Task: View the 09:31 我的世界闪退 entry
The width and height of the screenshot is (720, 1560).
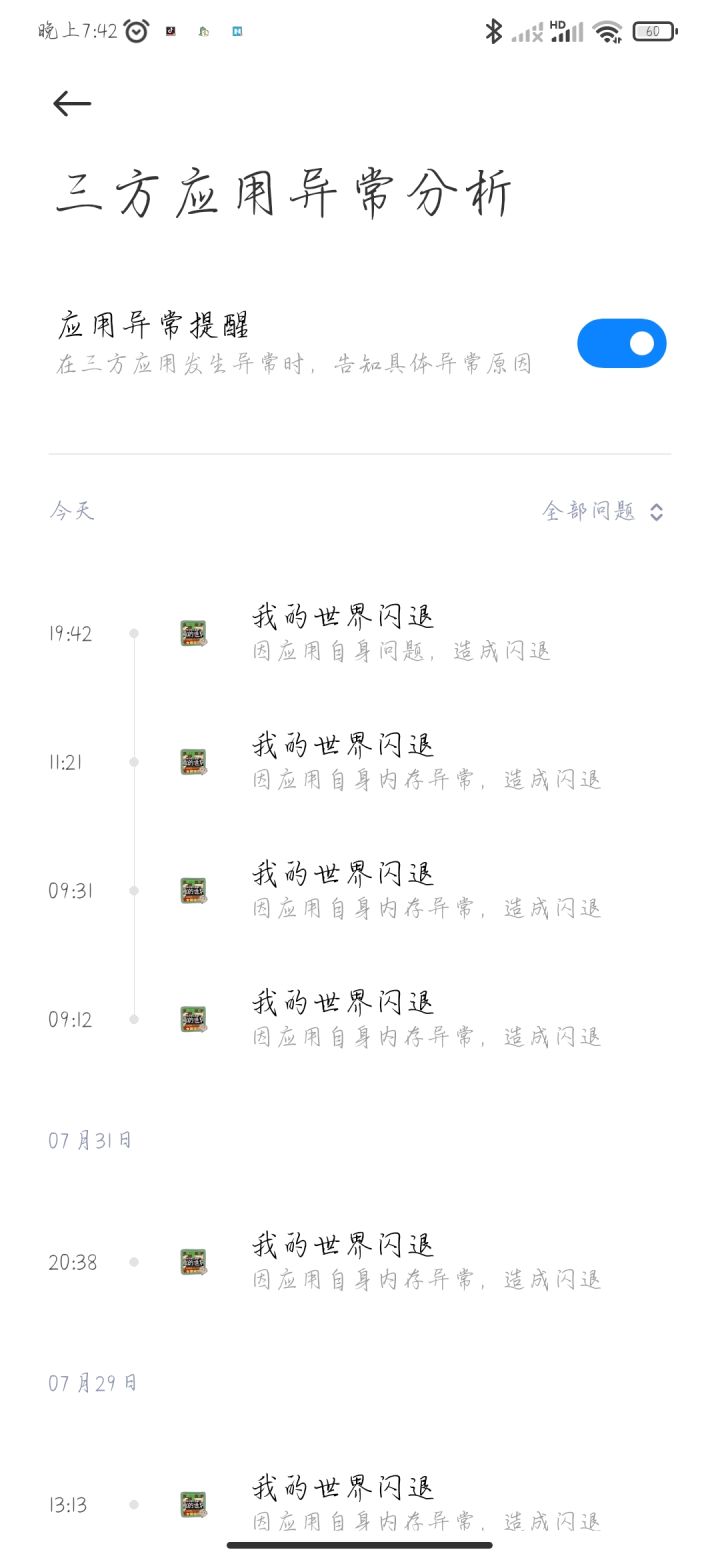Action: [400, 890]
